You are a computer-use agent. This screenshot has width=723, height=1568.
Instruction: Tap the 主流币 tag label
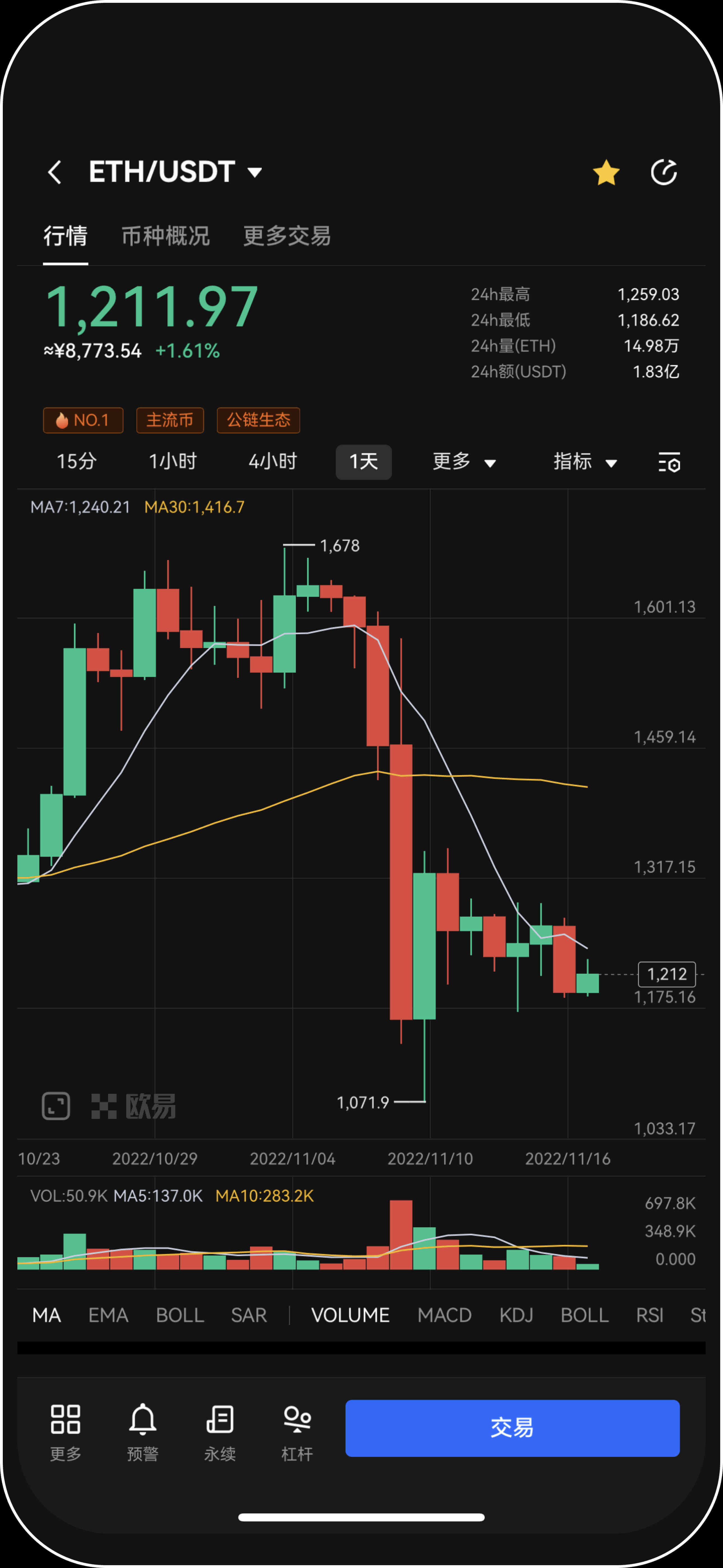pyautogui.click(x=170, y=420)
